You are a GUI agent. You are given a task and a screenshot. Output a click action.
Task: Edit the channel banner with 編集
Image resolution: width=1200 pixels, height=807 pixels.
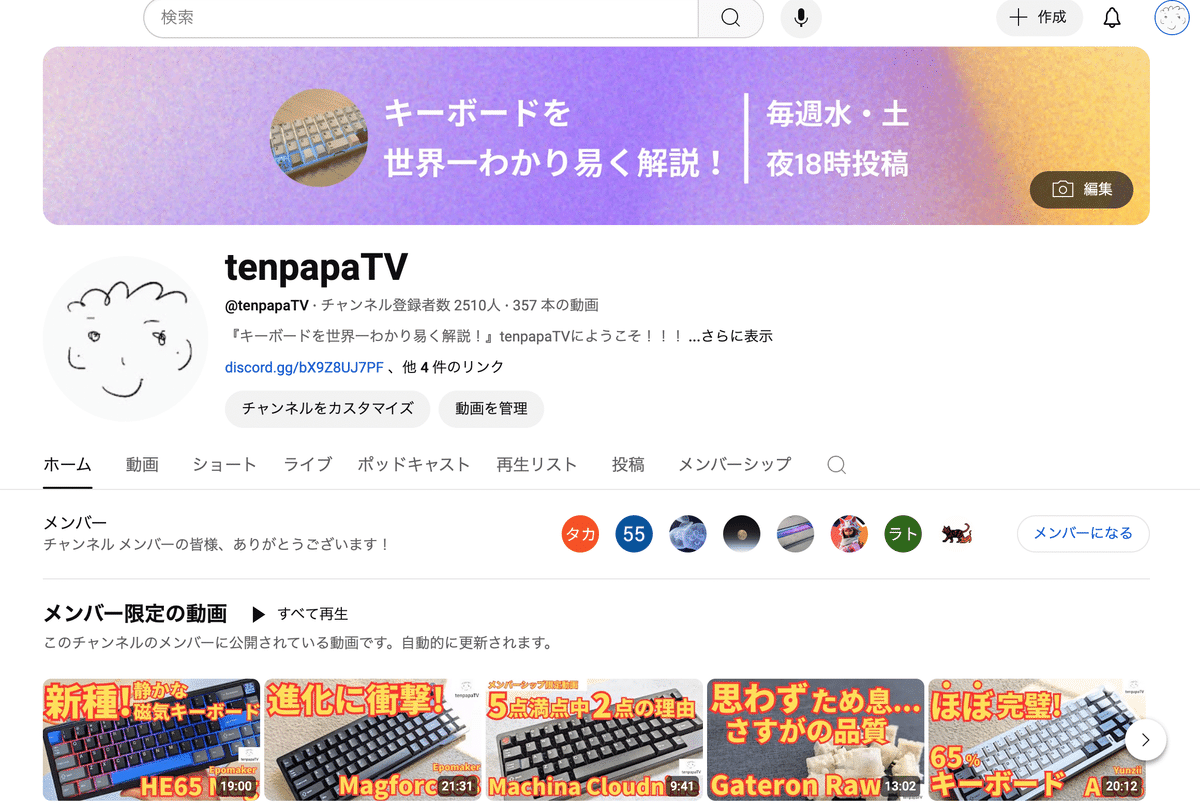pos(1081,189)
